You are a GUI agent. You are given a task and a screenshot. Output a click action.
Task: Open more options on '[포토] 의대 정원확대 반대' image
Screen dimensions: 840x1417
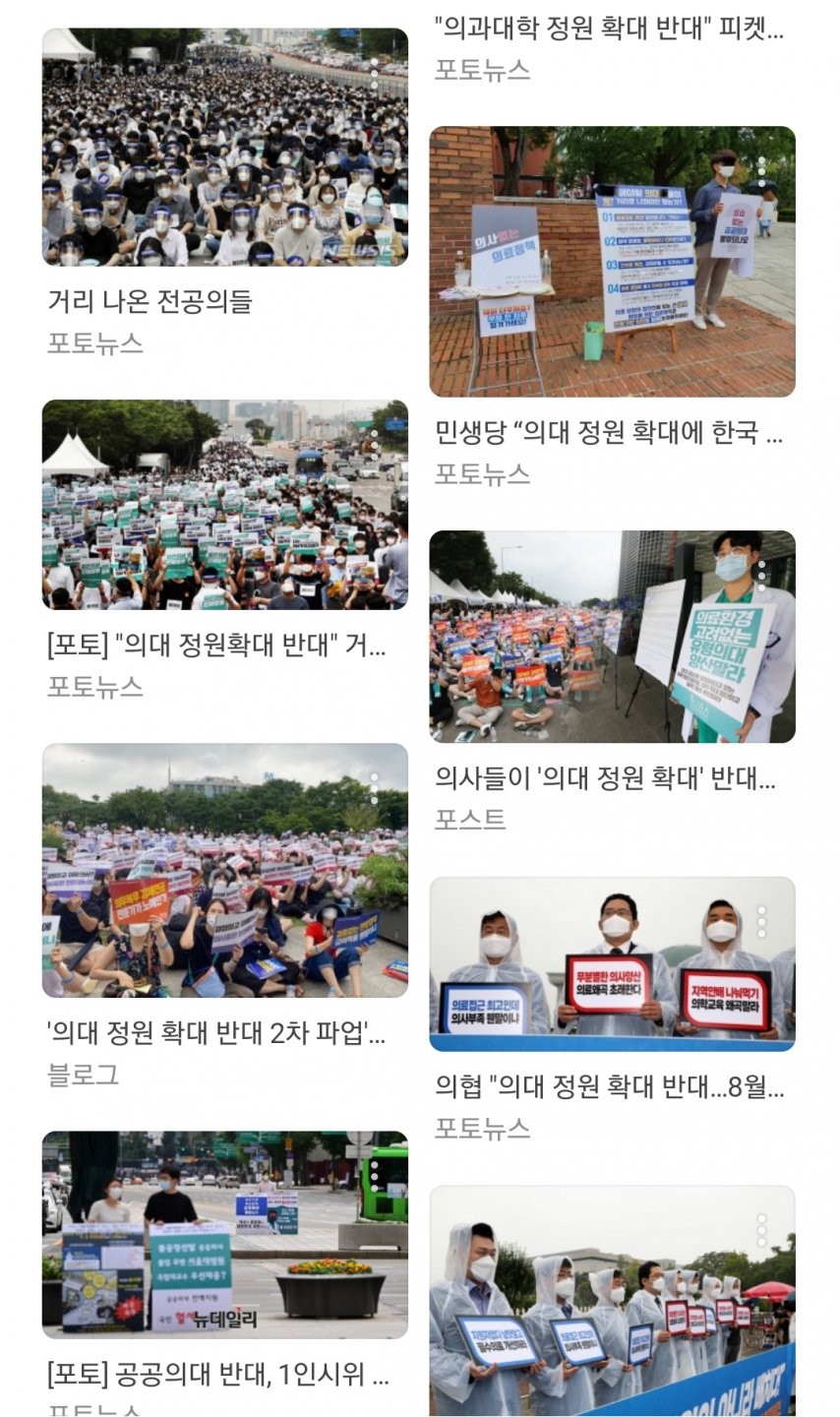tap(374, 443)
